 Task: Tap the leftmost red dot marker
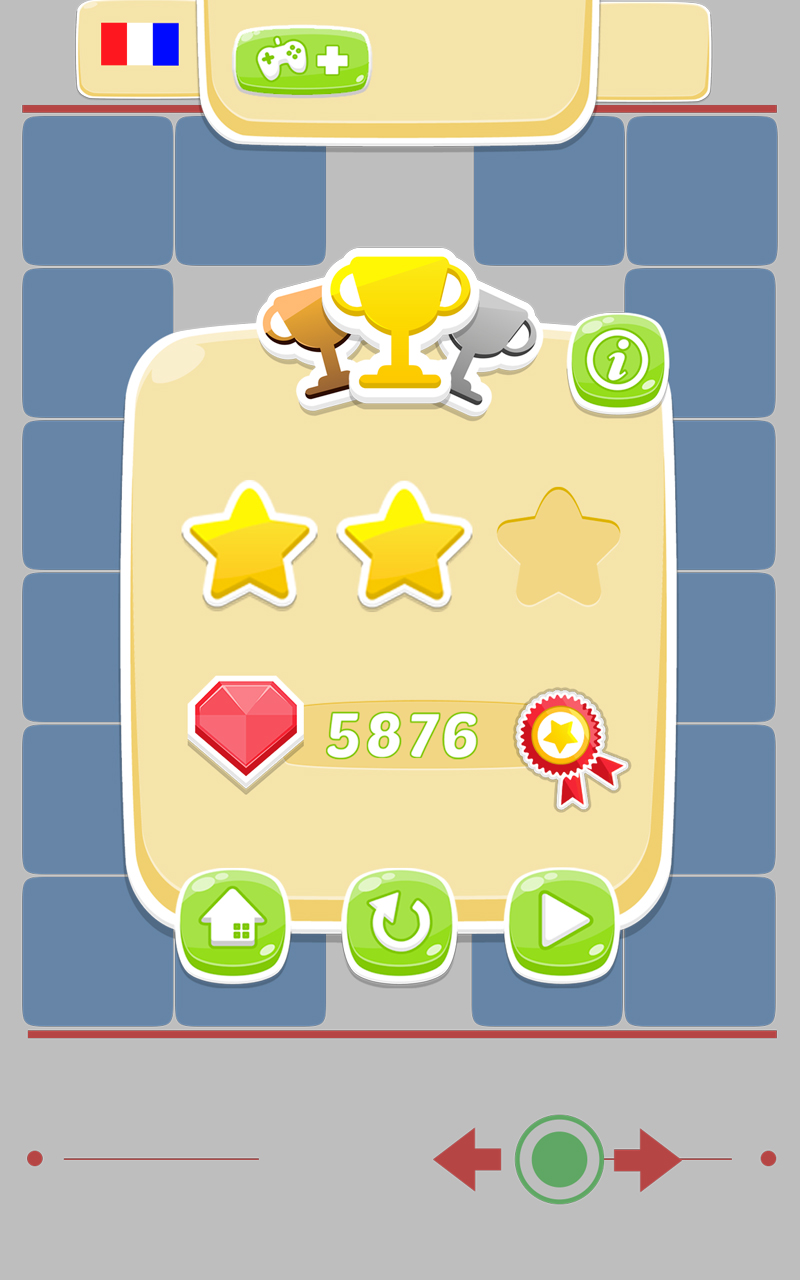pyautogui.click(x=33, y=1158)
